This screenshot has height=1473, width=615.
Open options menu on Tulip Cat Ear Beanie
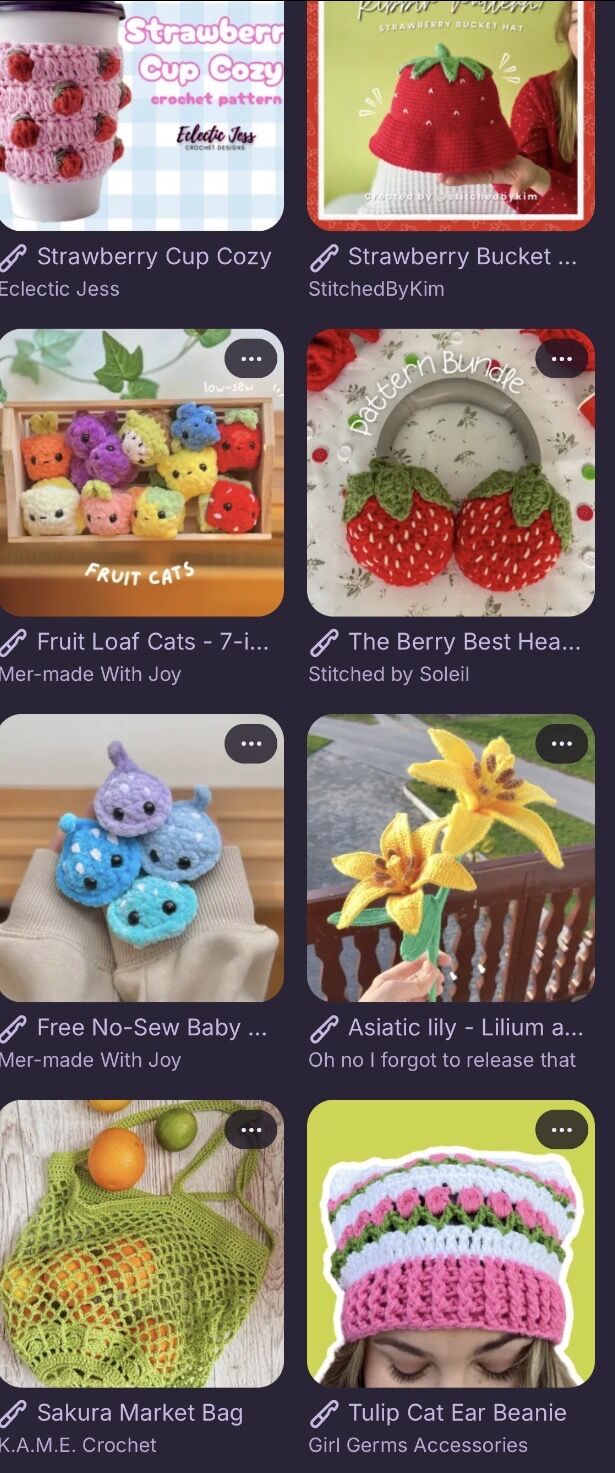562,1129
